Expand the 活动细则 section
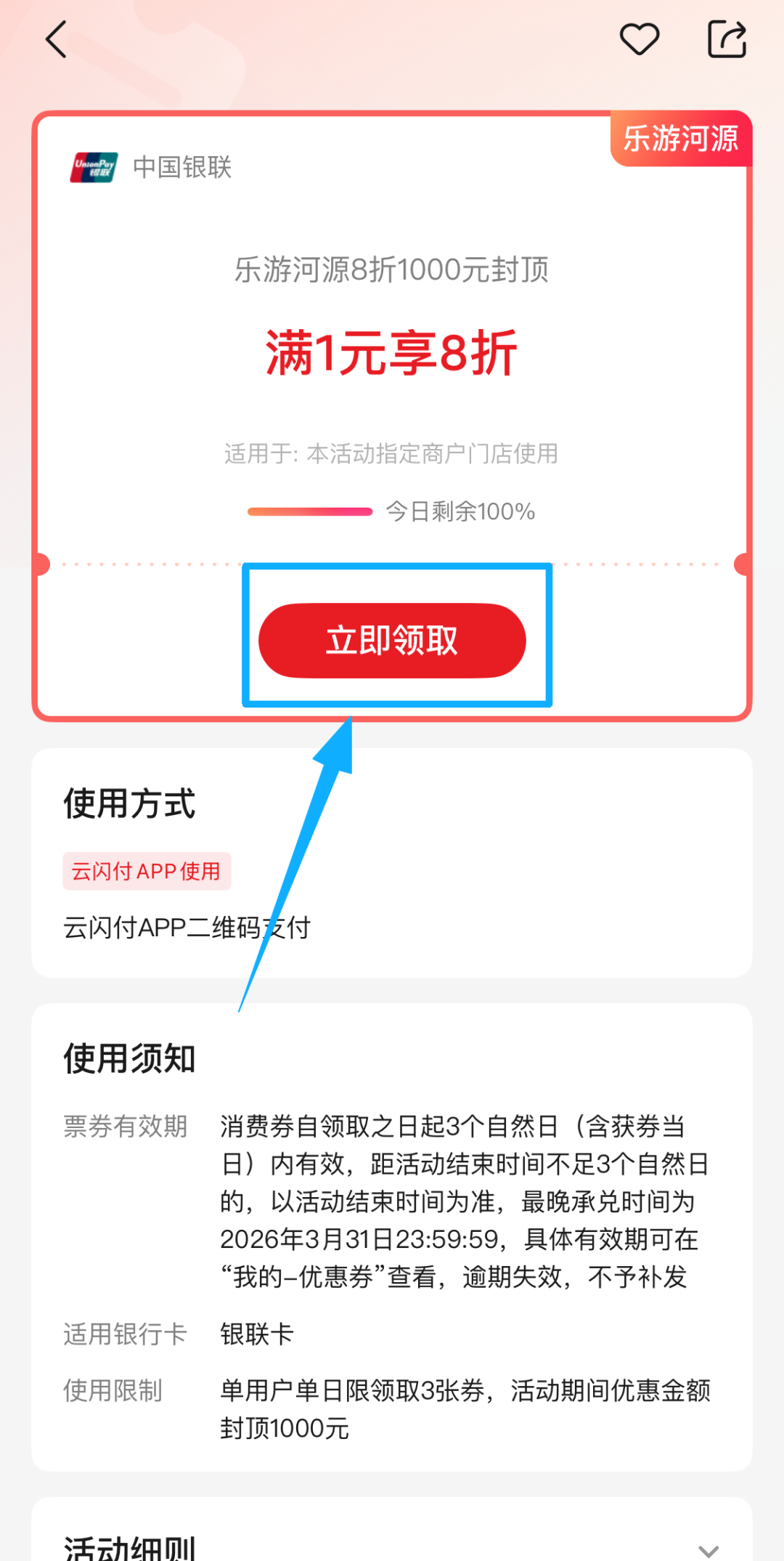The image size is (784, 1561). [708, 1550]
